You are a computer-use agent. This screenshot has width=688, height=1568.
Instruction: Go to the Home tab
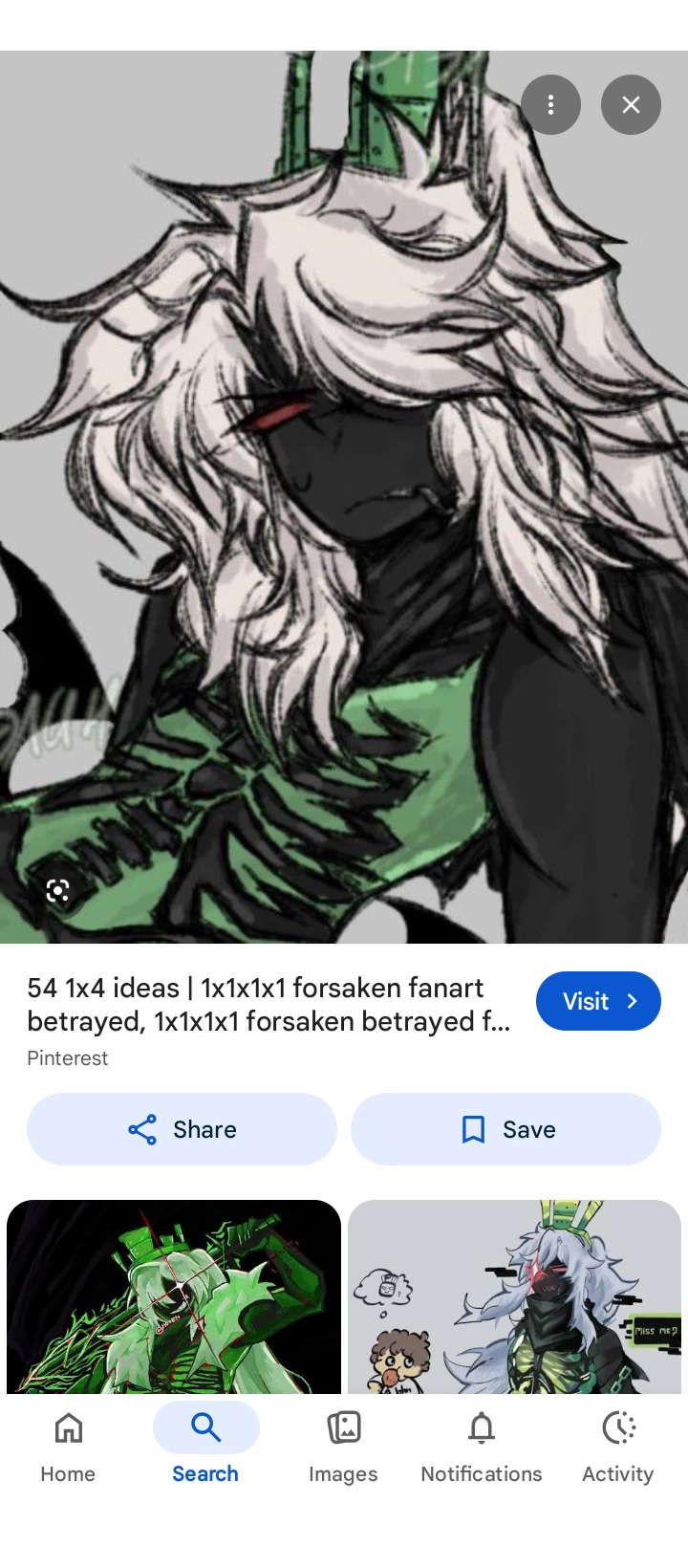pyautogui.click(x=68, y=1446)
